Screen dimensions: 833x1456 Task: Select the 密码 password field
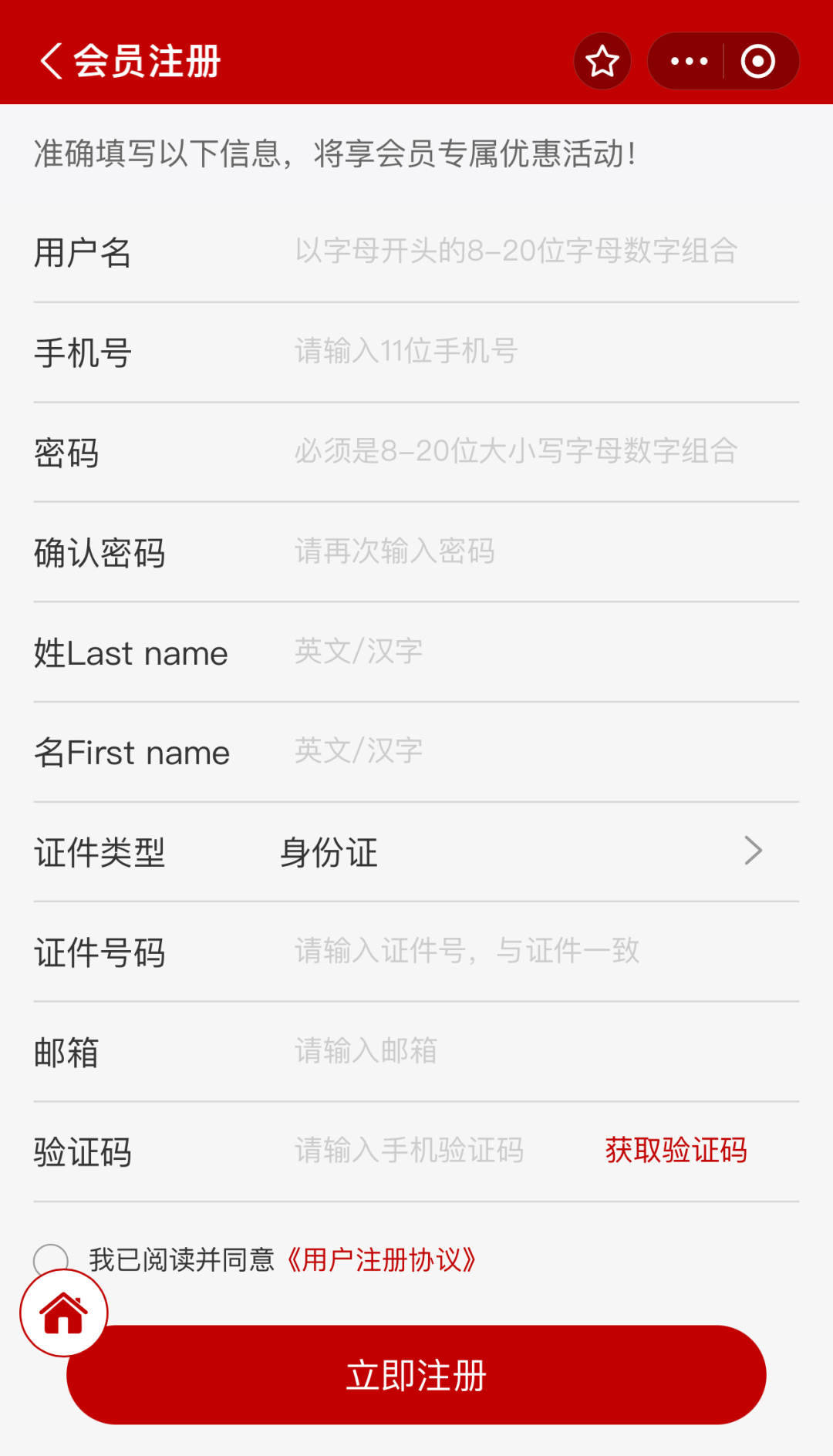coord(515,451)
